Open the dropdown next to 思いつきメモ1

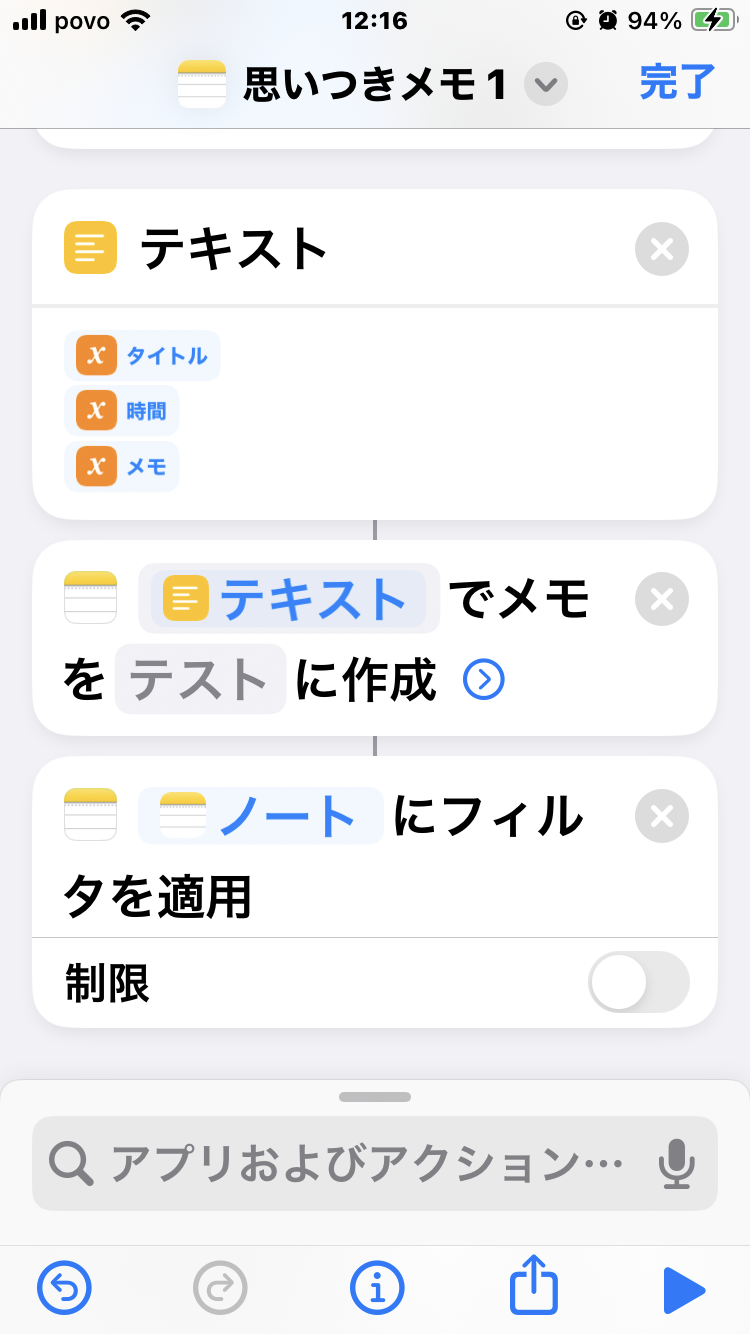545,85
